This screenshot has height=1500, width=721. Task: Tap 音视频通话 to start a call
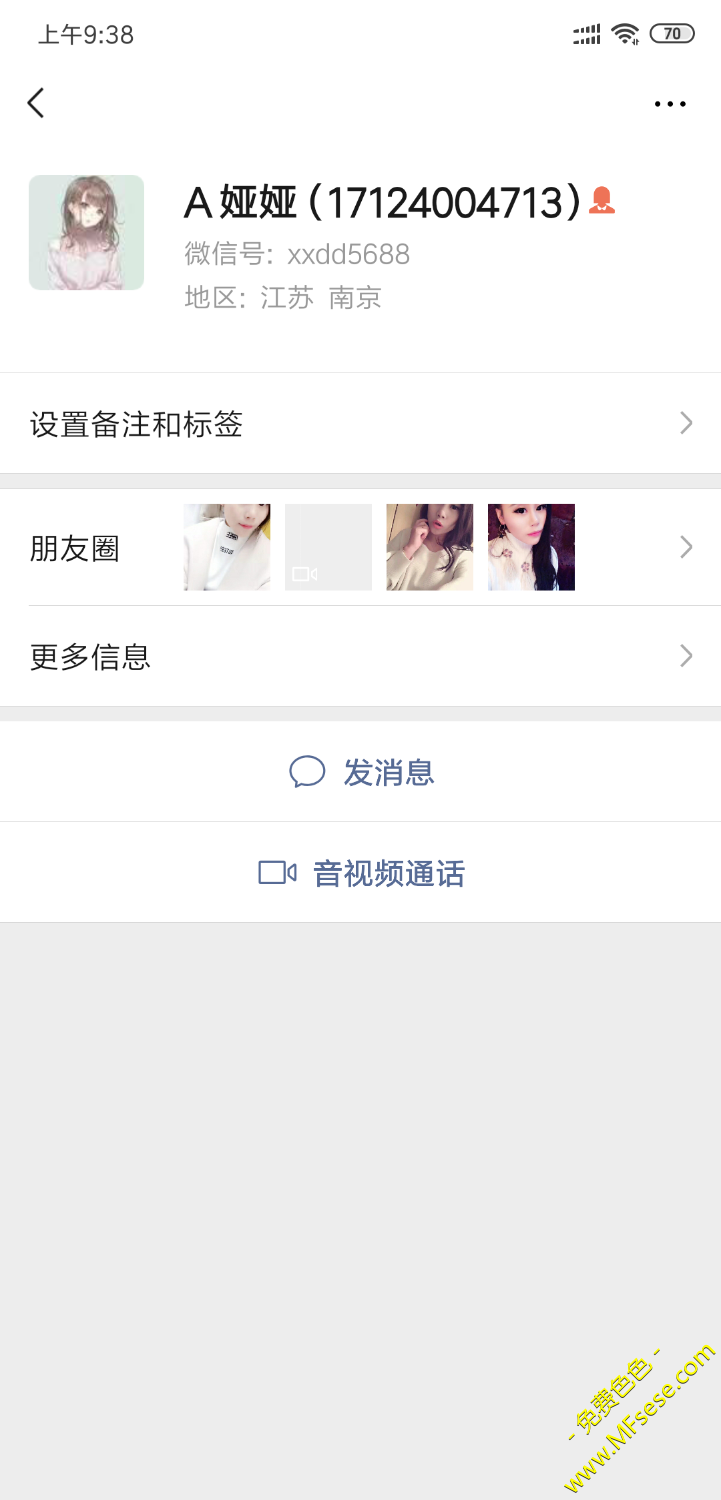(x=388, y=872)
